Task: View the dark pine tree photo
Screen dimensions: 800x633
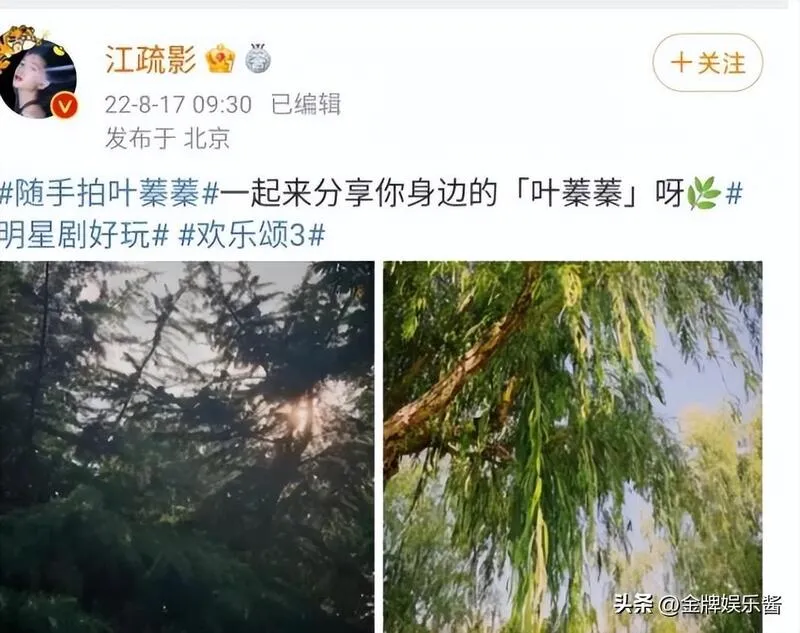Action: click(187, 445)
